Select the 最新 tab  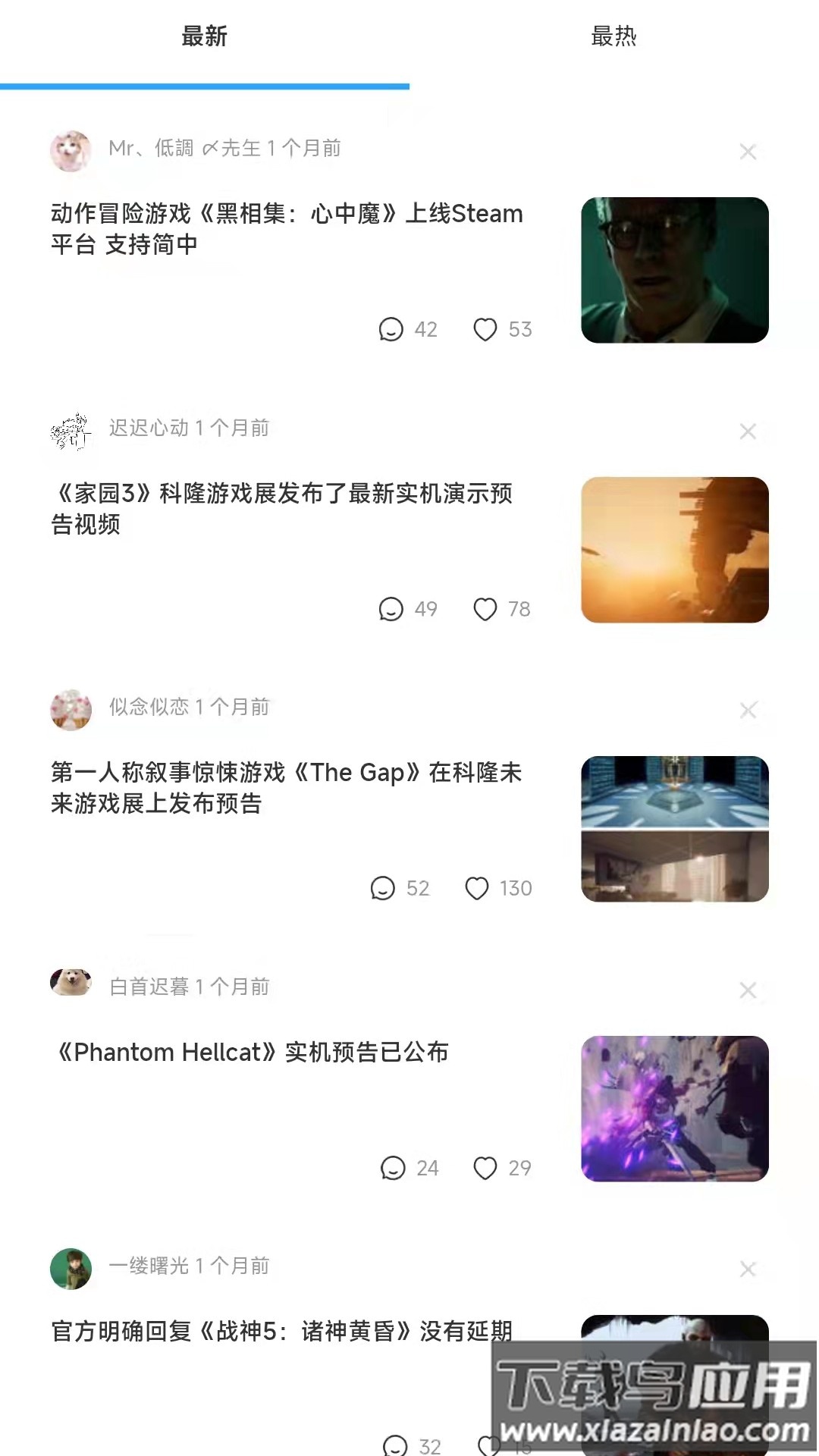coord(205,36)
